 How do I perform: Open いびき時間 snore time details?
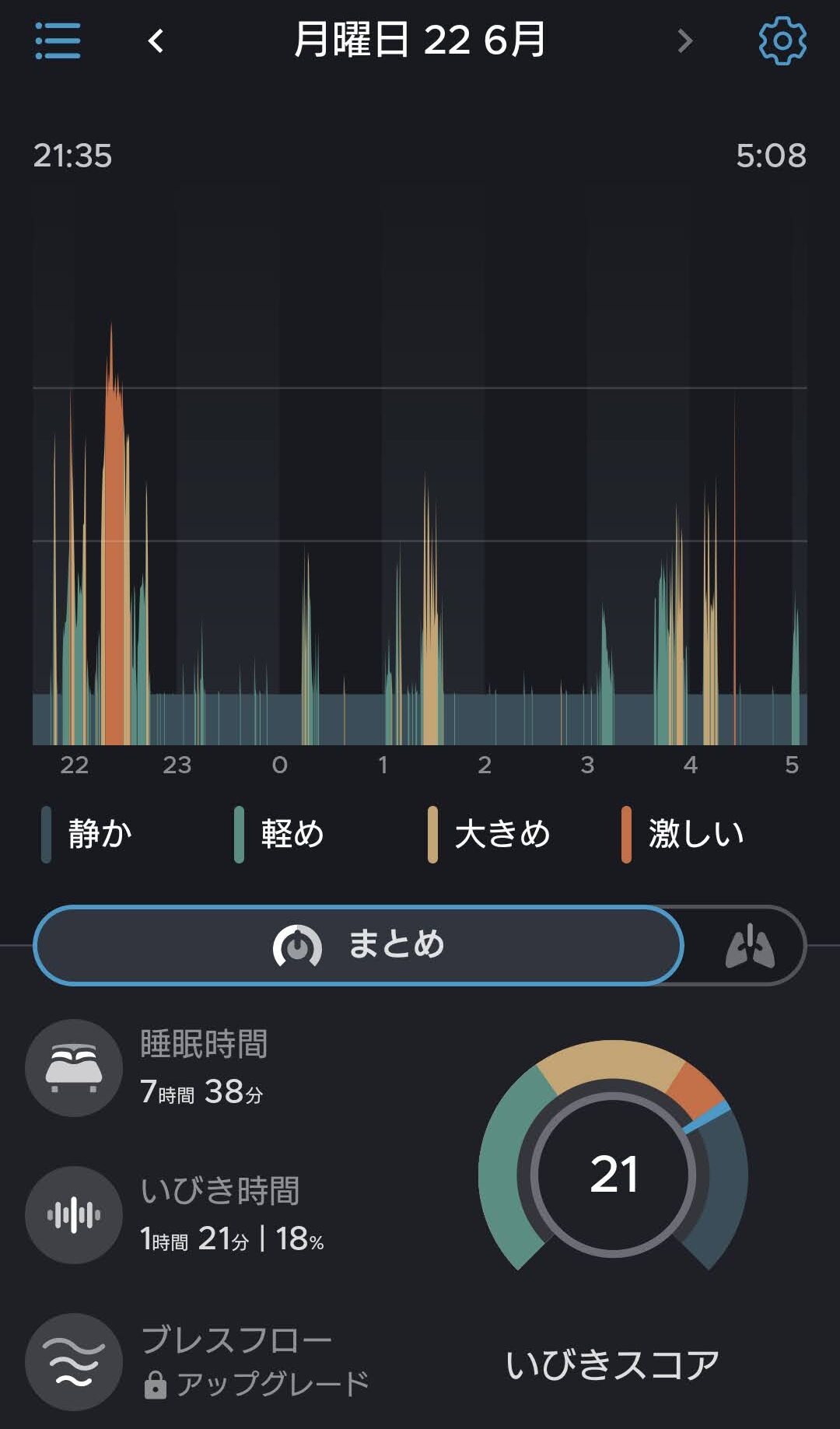(x=176, y=1214)
